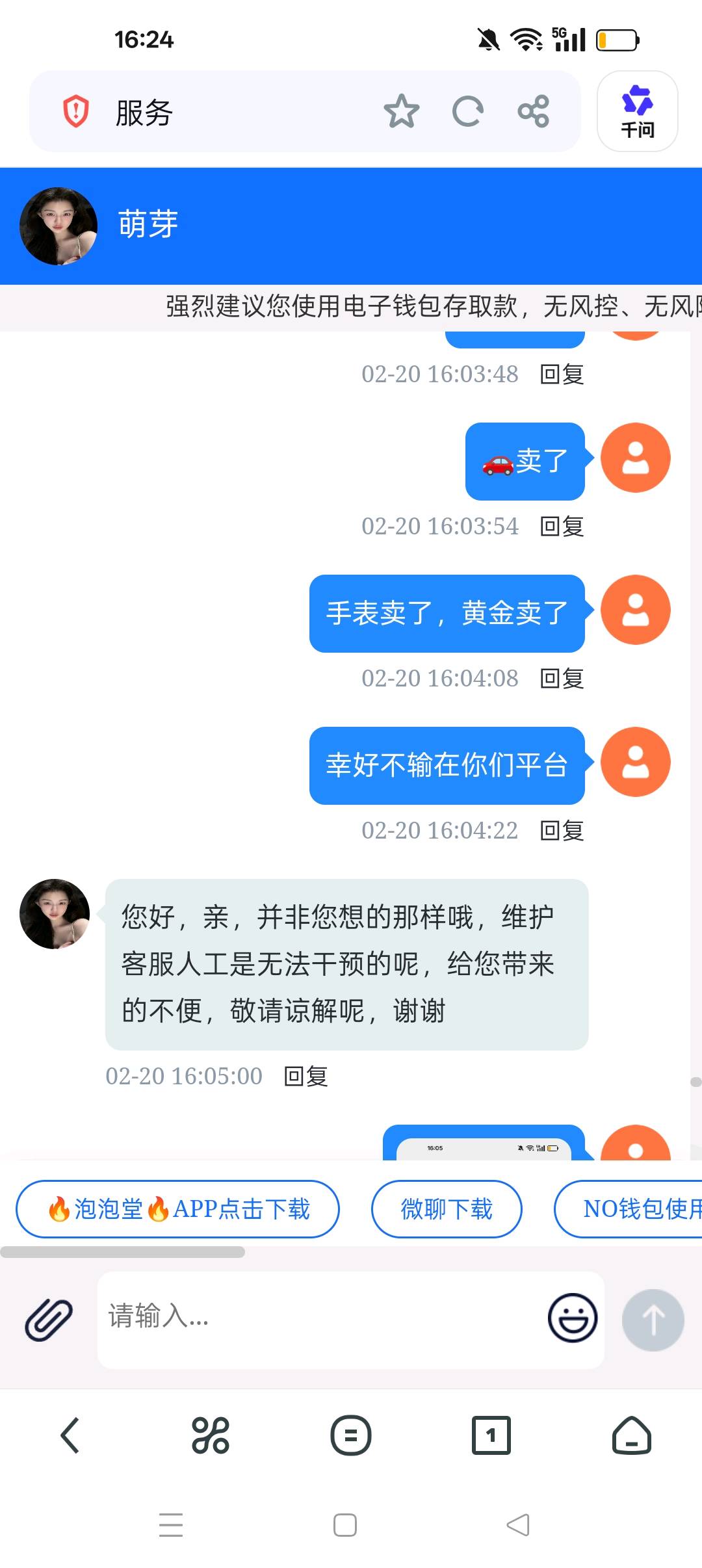Open sharing via the share icon
The width and height of the screenshot is (702, 1568).
click(534, 111)
